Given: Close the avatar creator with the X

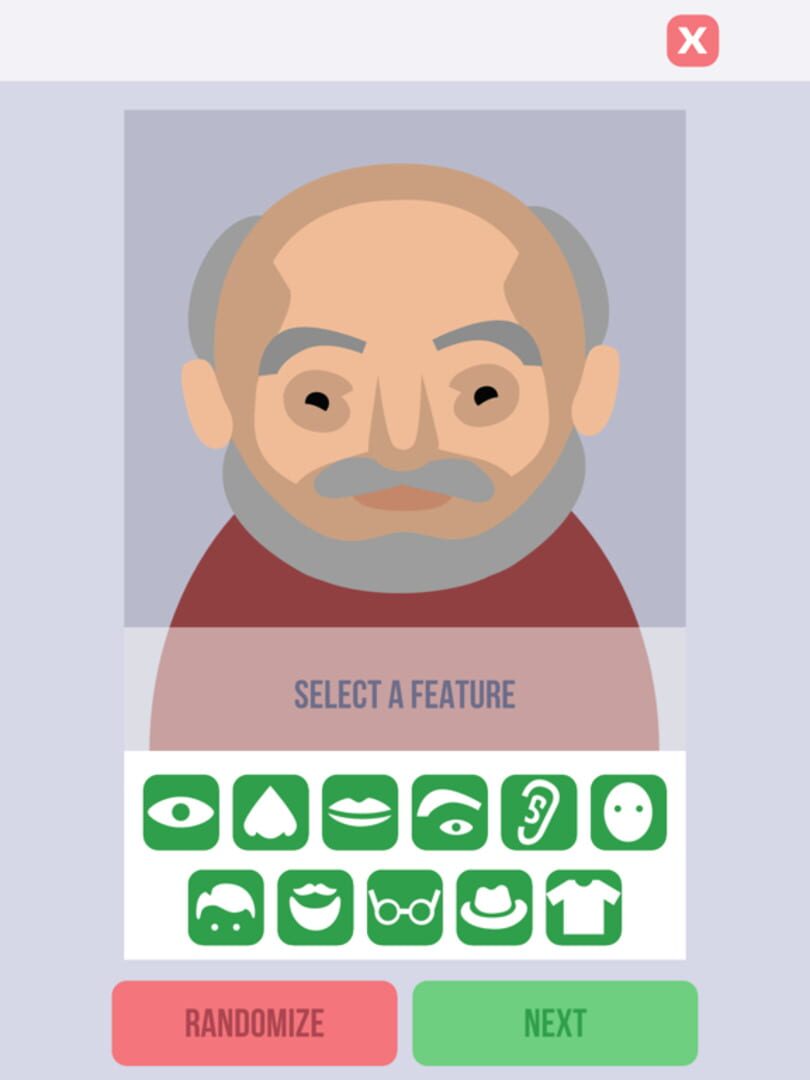Looking at the screenshot, I should coord(692,41).
